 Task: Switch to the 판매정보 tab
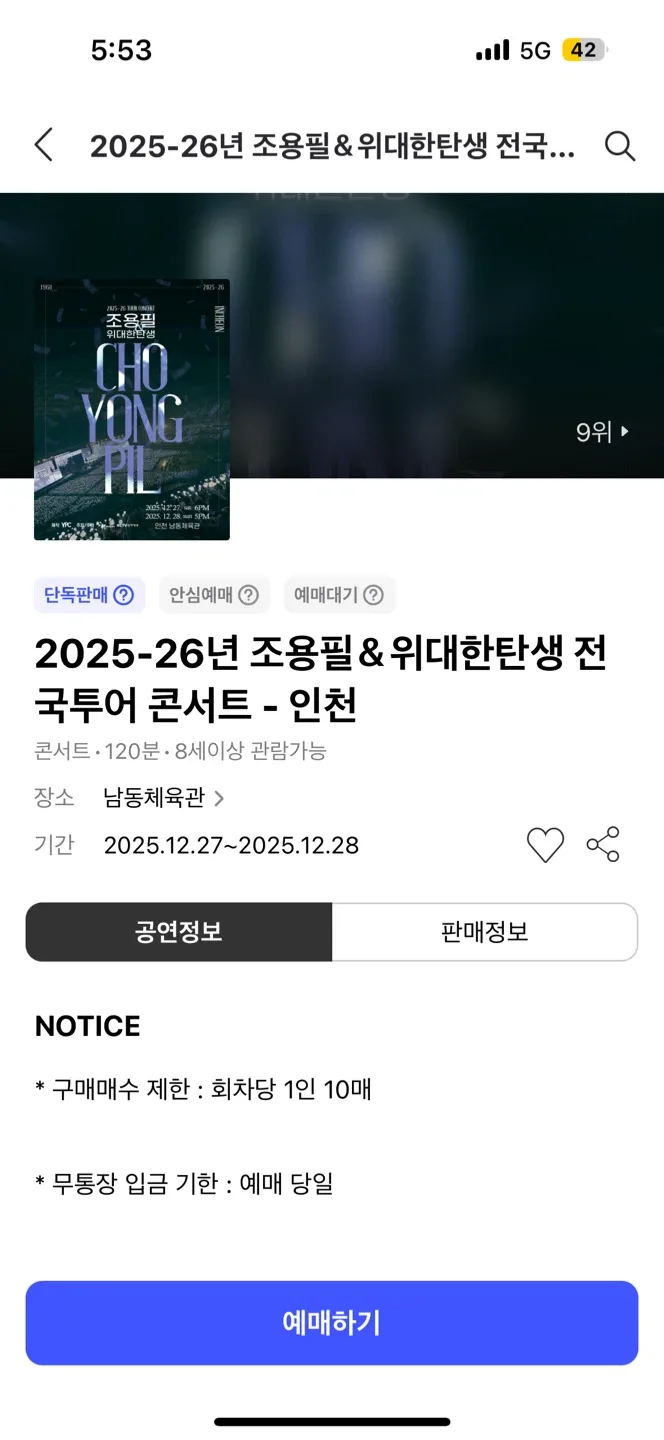485,932
